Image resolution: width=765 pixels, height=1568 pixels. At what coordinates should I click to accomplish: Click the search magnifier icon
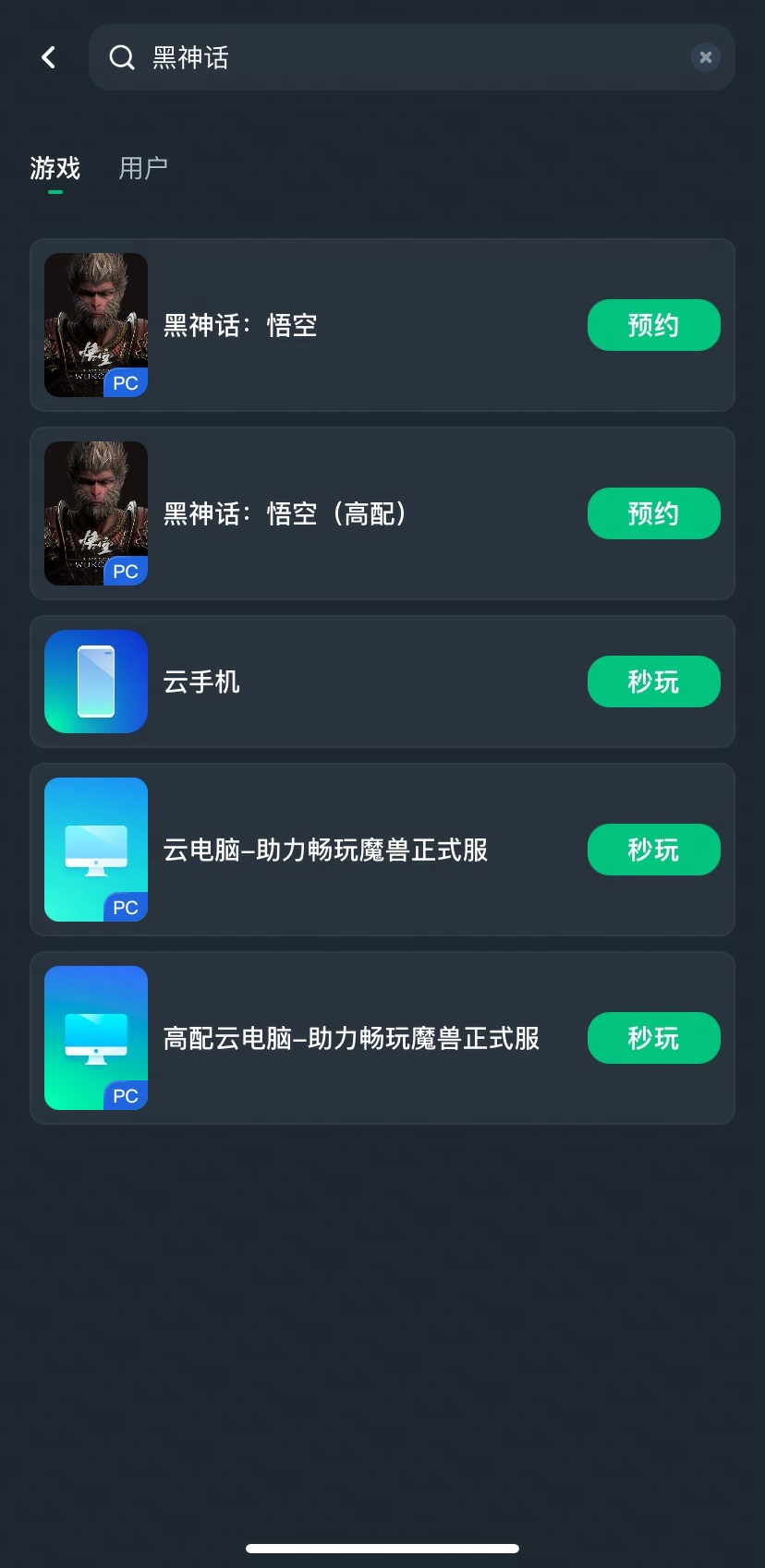(x=121, y=57)
